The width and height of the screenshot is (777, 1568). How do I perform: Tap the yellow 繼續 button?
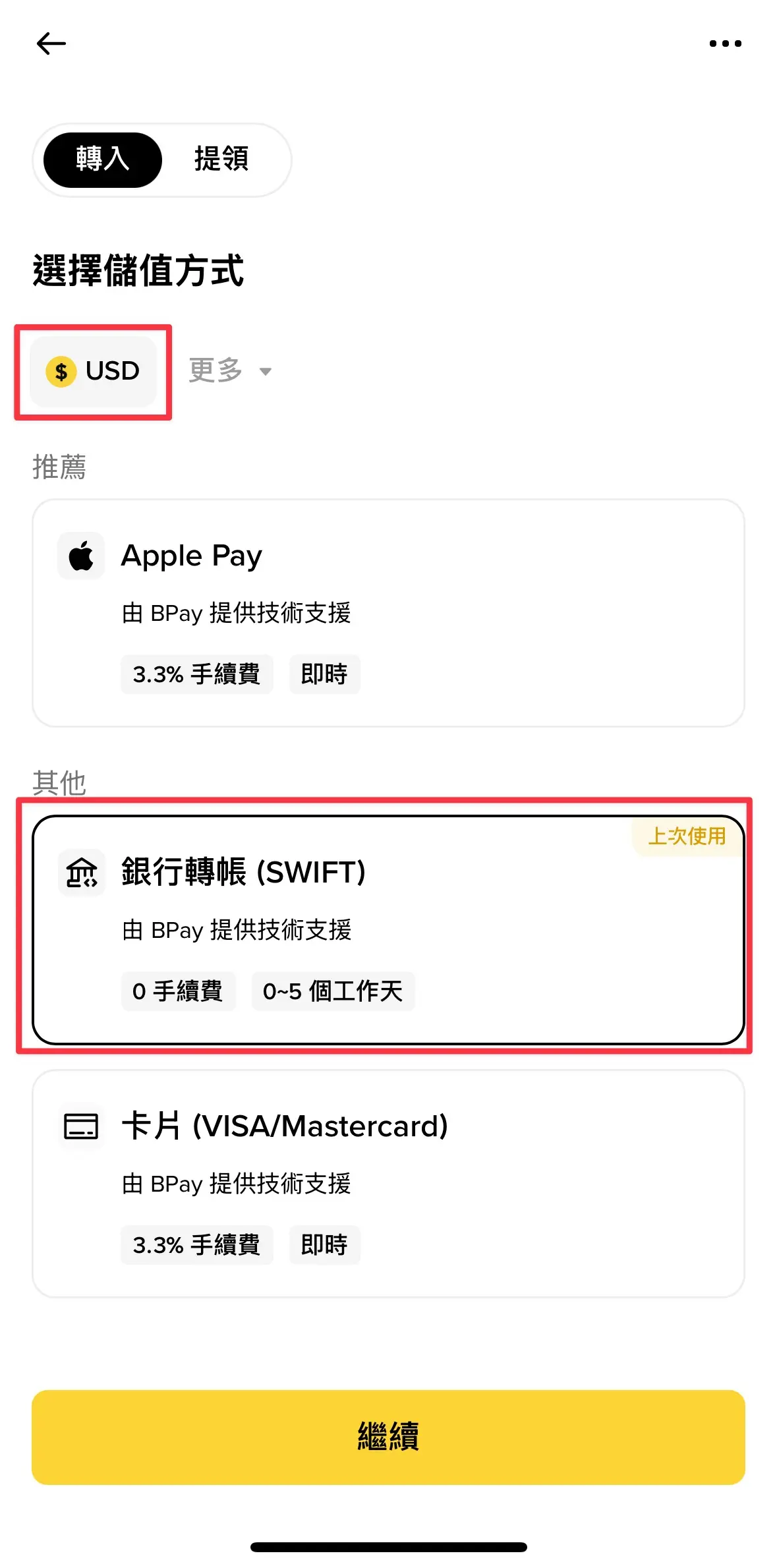[x=388, y=1437]
